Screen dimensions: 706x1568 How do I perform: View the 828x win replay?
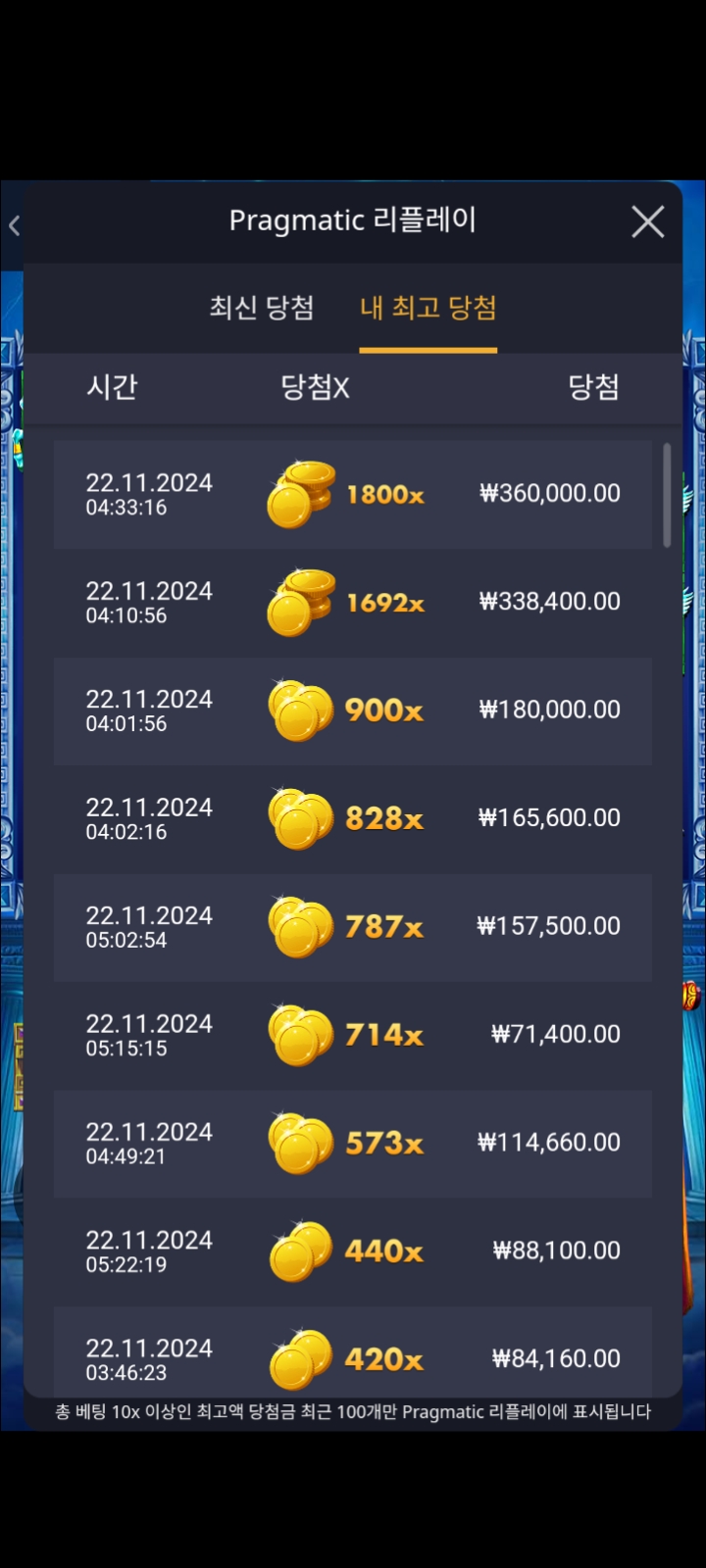[x=353, y=818]
